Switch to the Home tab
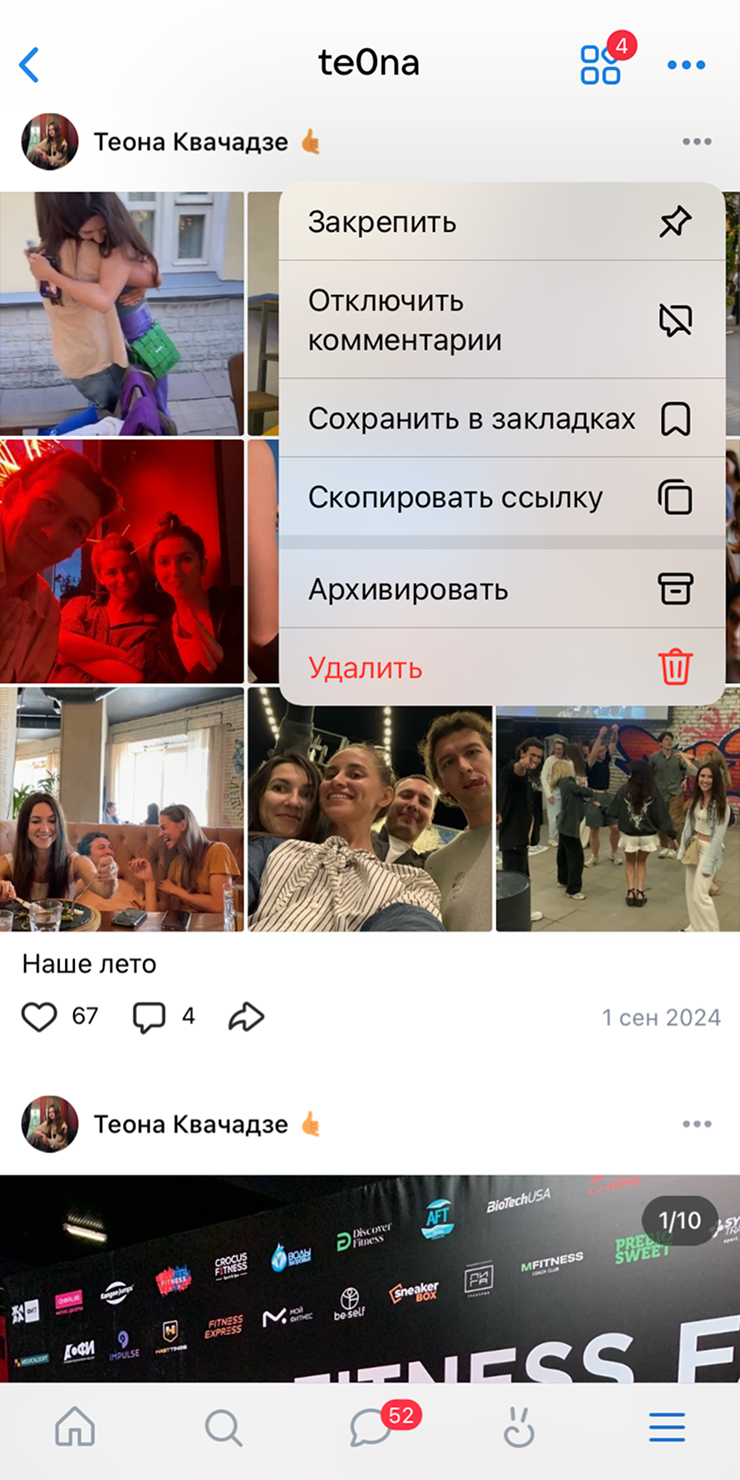 pos(75,1428)
